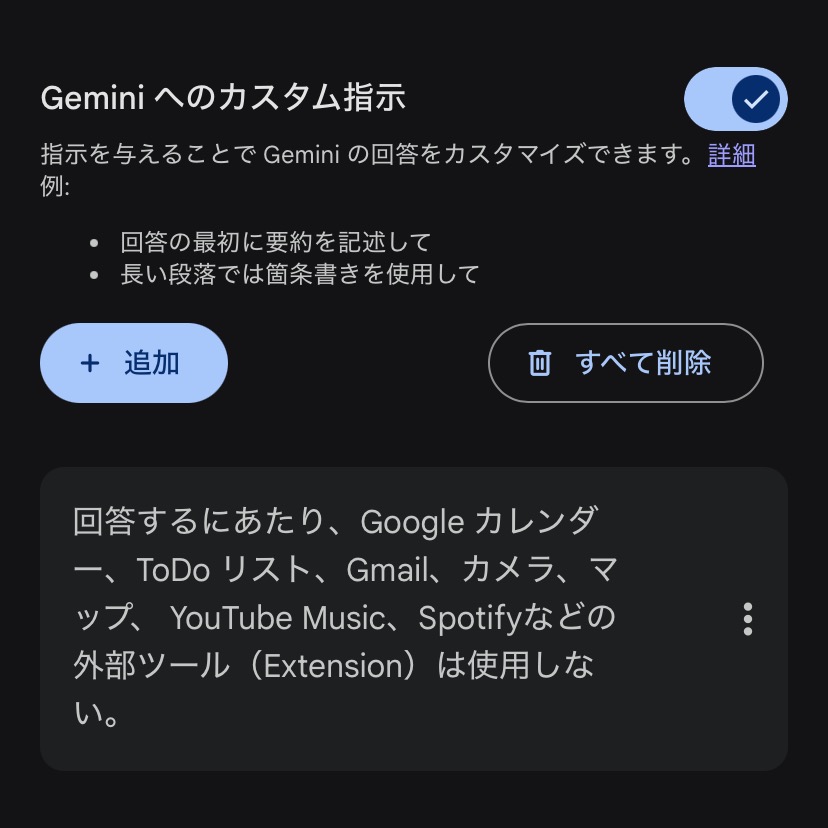
Task: Tap the 追加 button to add an instruction
Action: (134, 363)
